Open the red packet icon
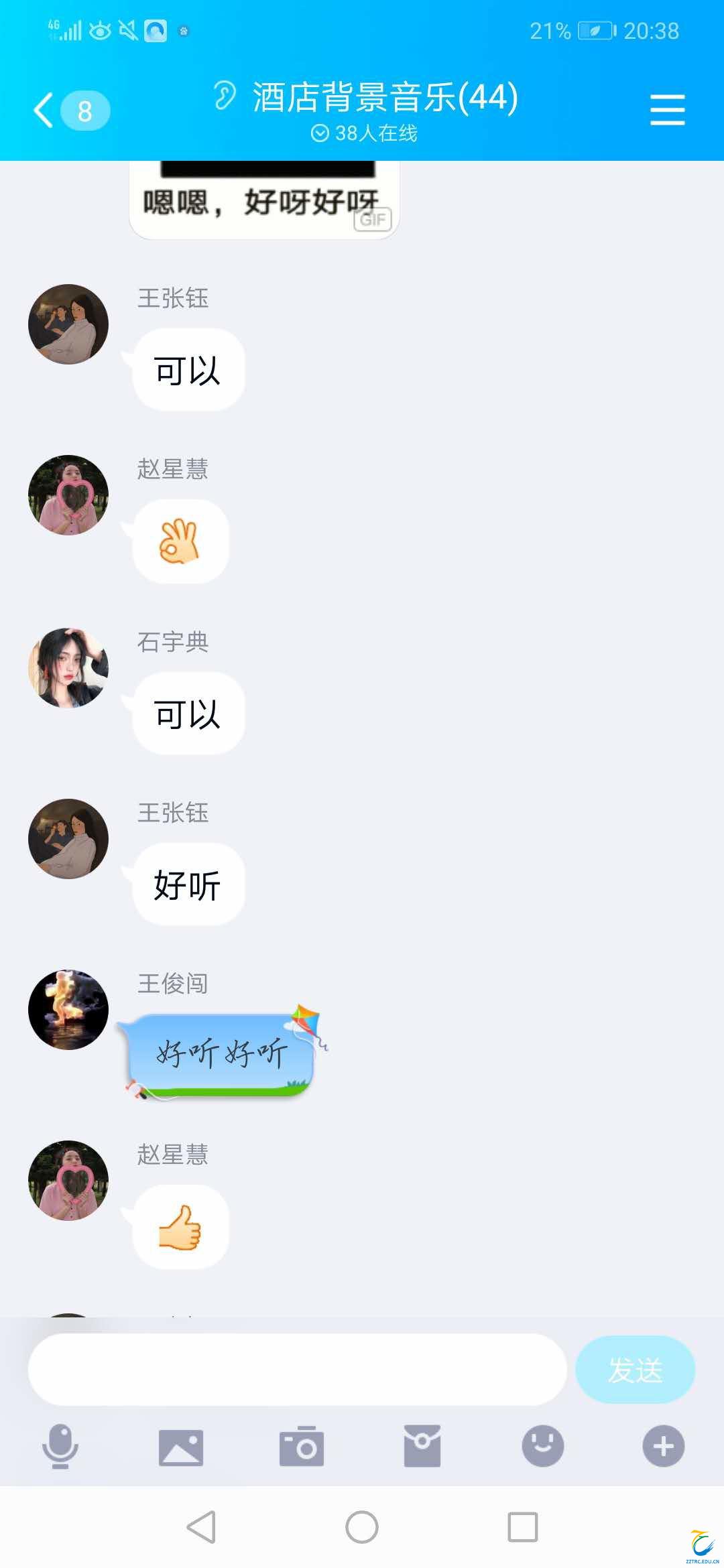 pyautogui.click(x=422, y=1446)
